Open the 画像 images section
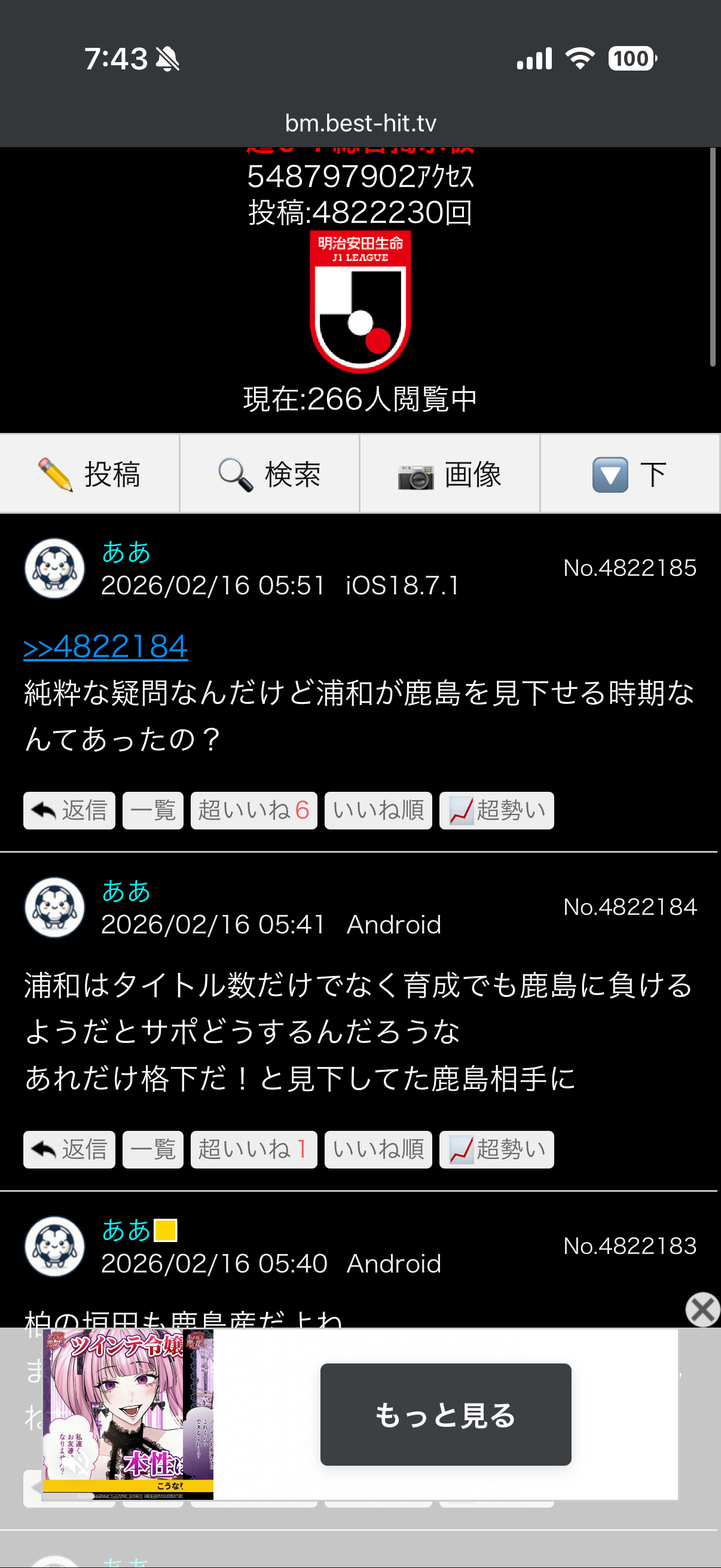The image size is (721, 1568). pyautogui.click(x=450, y=474)
